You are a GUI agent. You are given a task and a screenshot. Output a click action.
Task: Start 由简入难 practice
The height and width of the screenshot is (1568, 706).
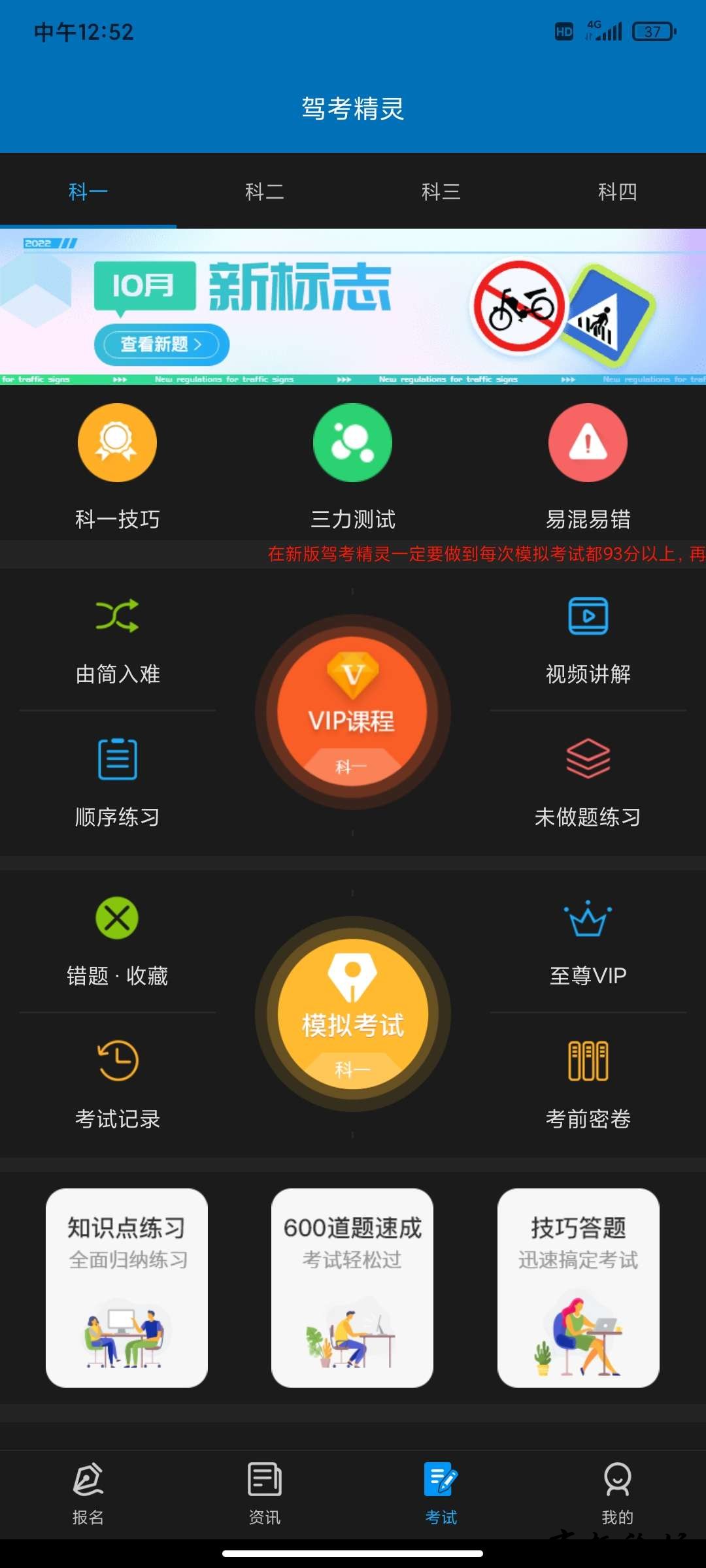click(118, 640)
